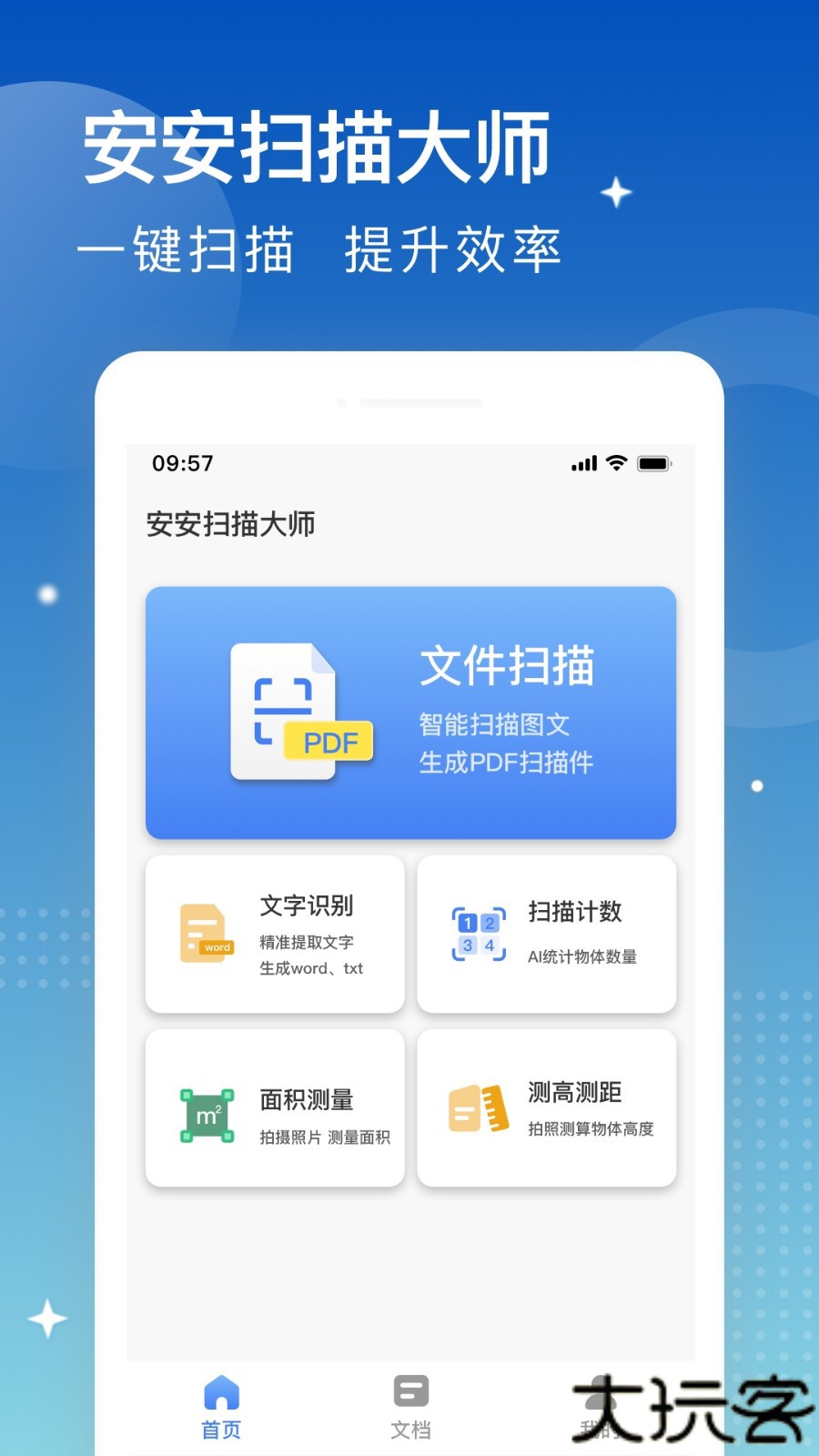The width and height of the screenshot is (819, 1456).
Task: Launch 文字识别 text recognition feature
Action: 274,933
